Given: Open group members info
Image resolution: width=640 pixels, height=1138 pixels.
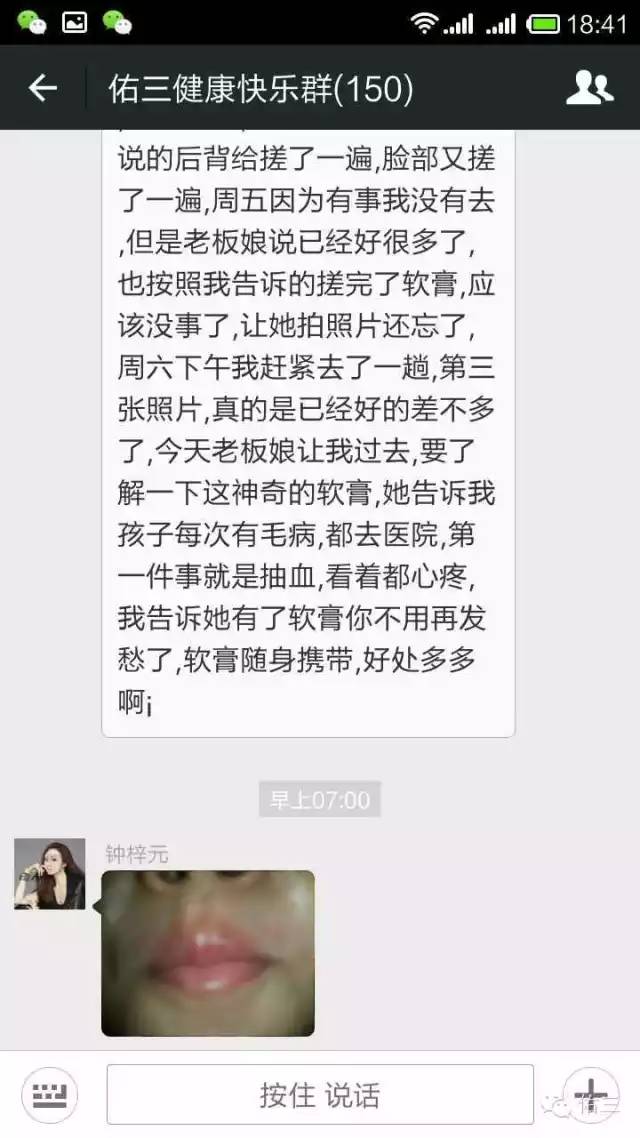Looking at the screenshot, I should (x=589, y=89).
